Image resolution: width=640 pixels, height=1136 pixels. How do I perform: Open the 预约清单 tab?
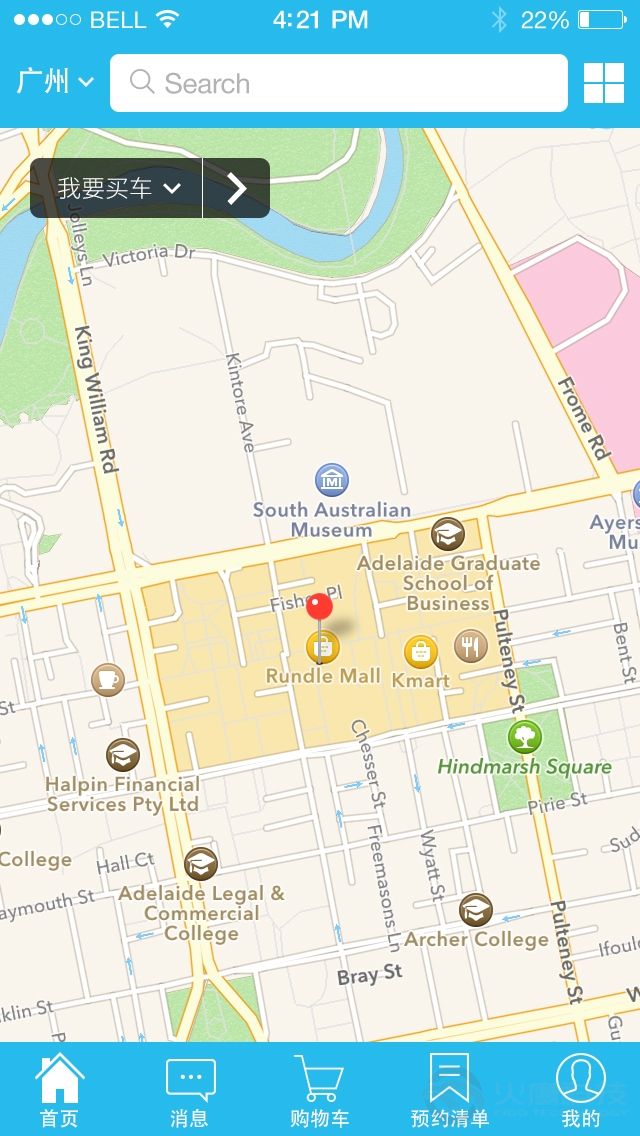click(x=449, y=1090)
